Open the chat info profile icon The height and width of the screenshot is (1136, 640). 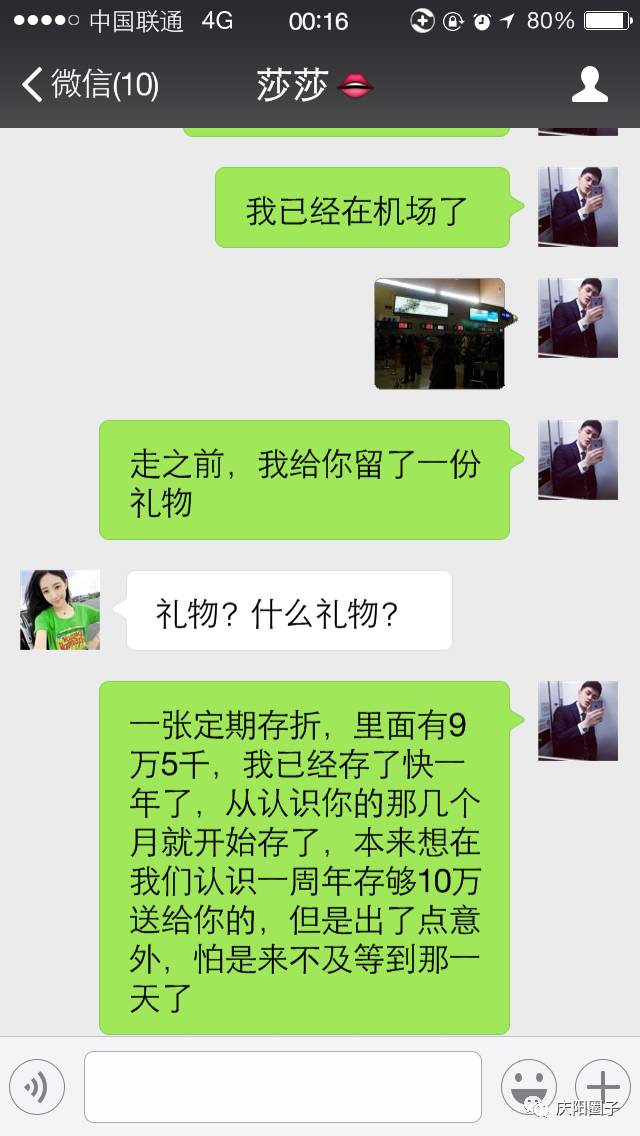(x=589, y=85)
